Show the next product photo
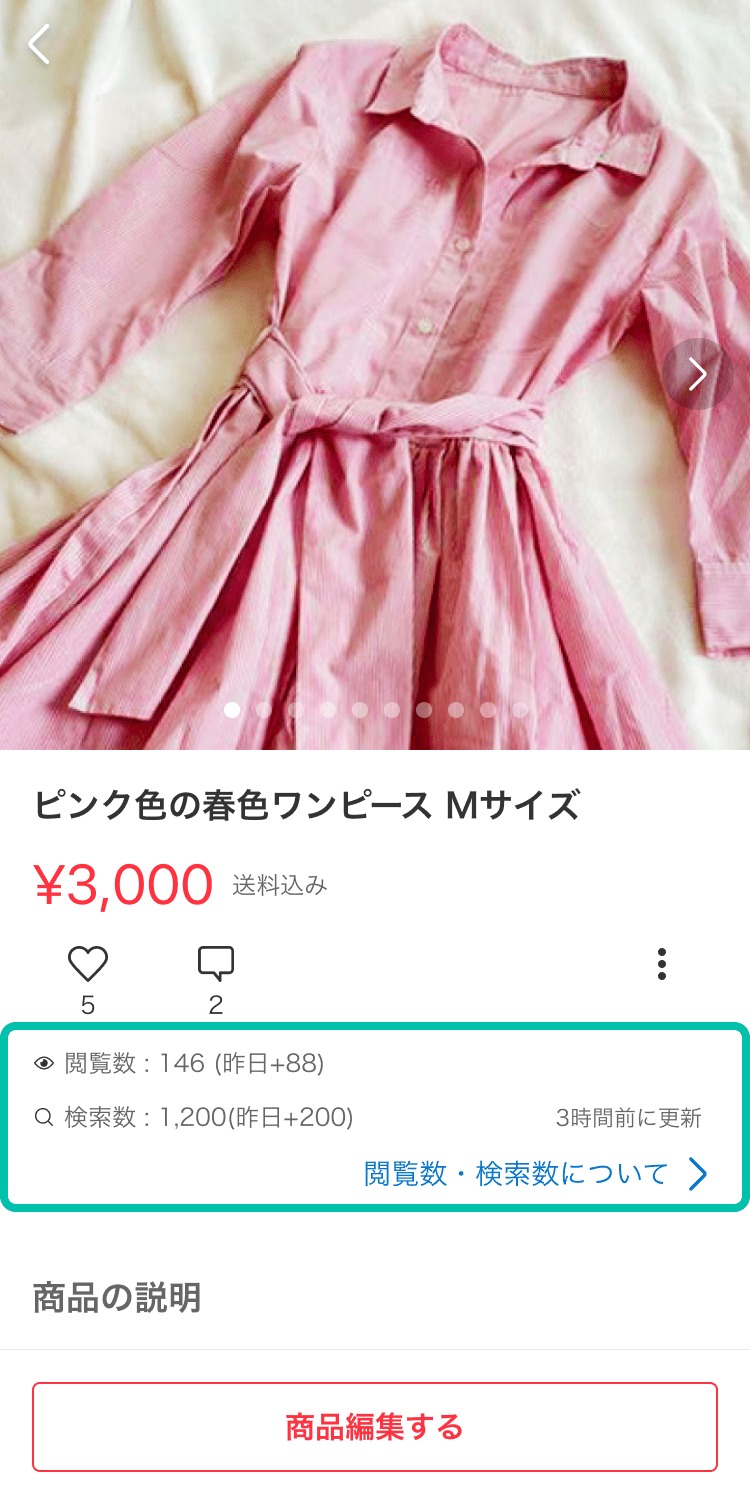Viewport: 750px width, 1504px height. (x=697, y=374)
